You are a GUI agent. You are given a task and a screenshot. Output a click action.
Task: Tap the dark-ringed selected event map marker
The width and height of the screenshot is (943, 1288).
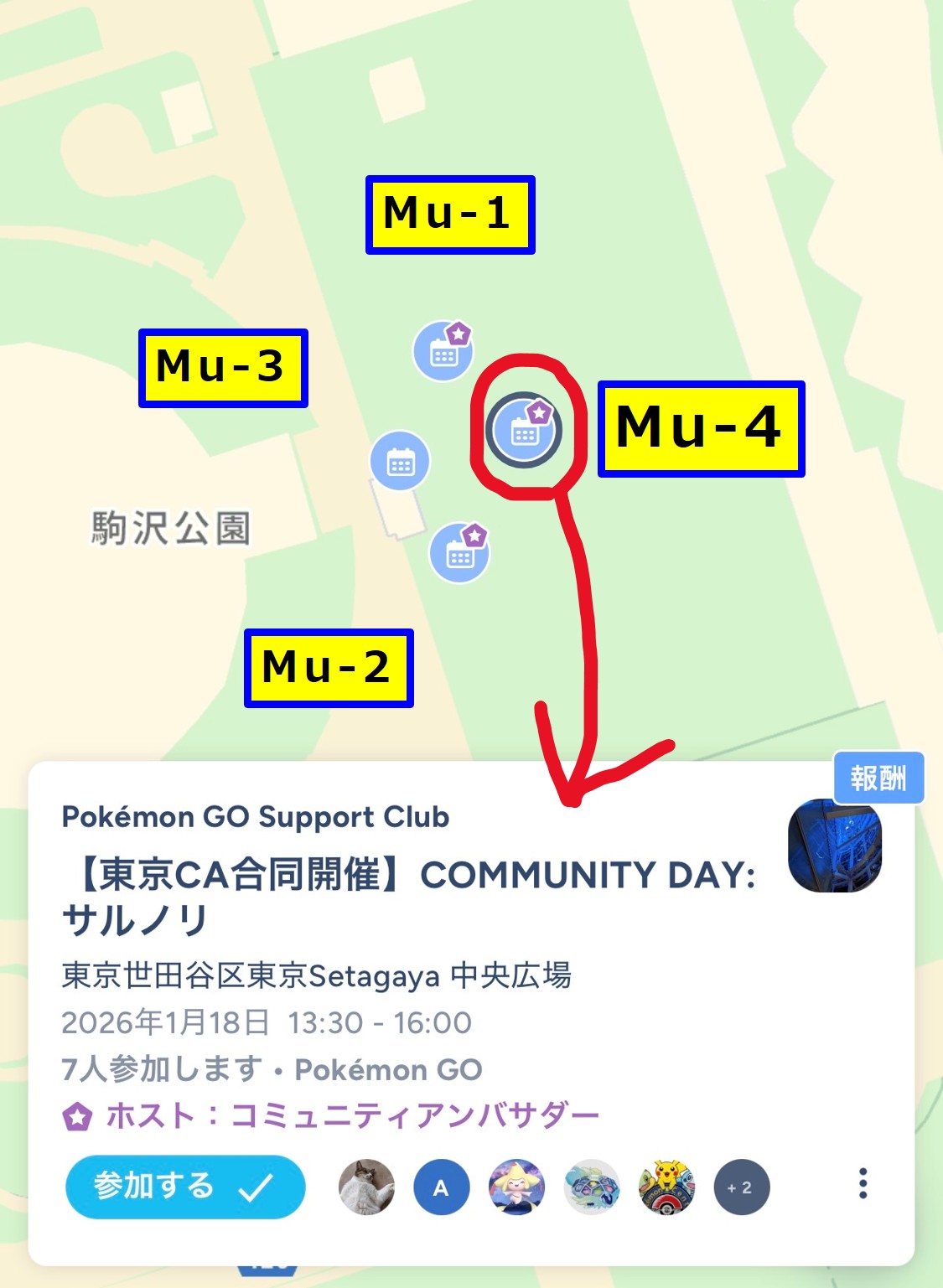tap(524, 431)
